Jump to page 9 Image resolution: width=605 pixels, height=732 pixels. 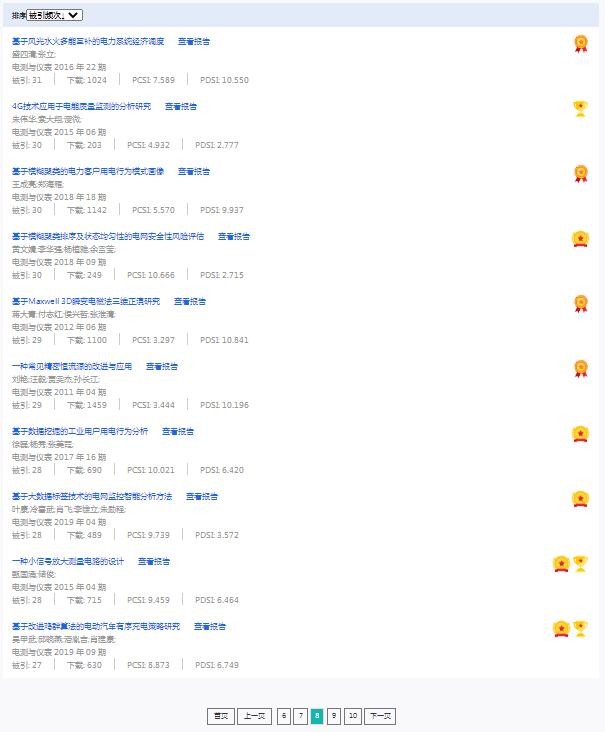point(334,716)
